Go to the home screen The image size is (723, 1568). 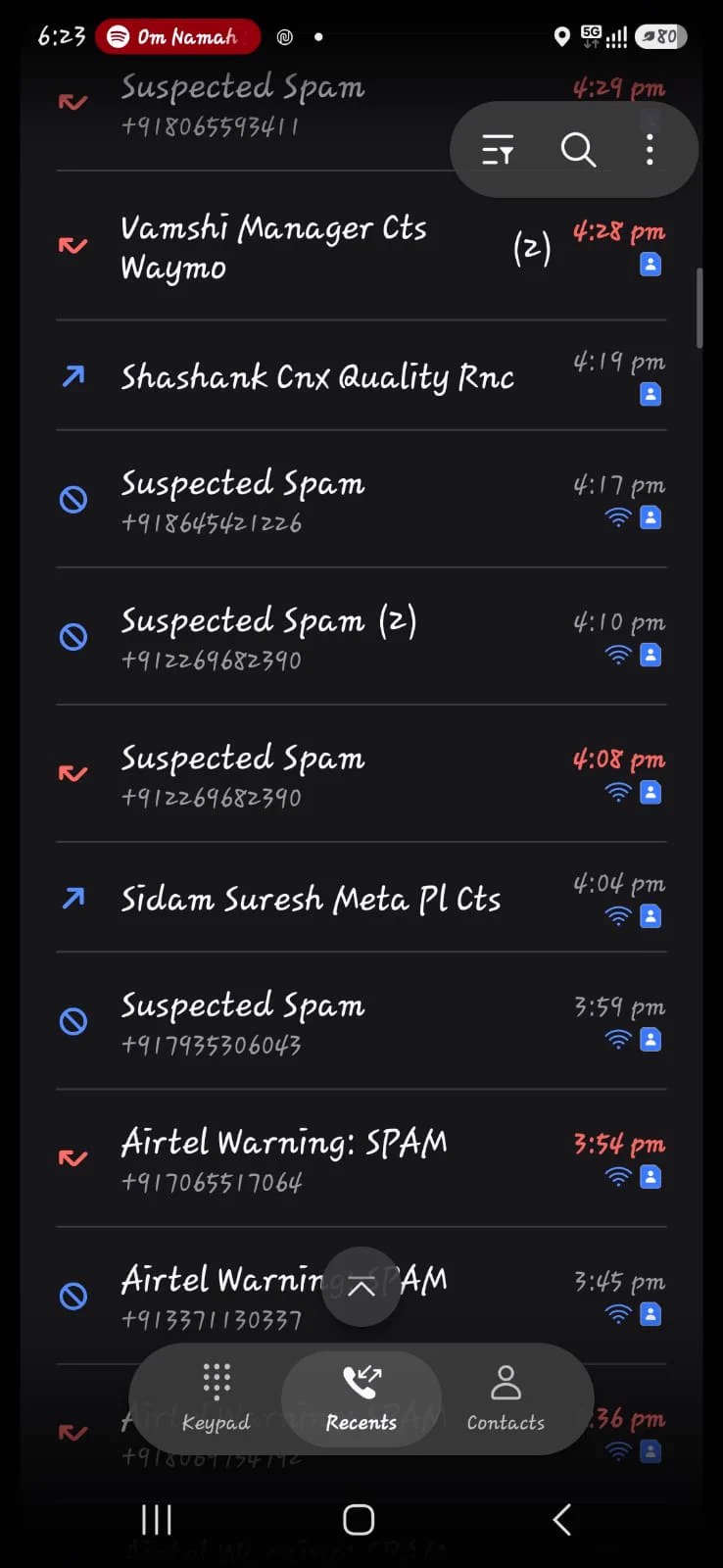359,1520
